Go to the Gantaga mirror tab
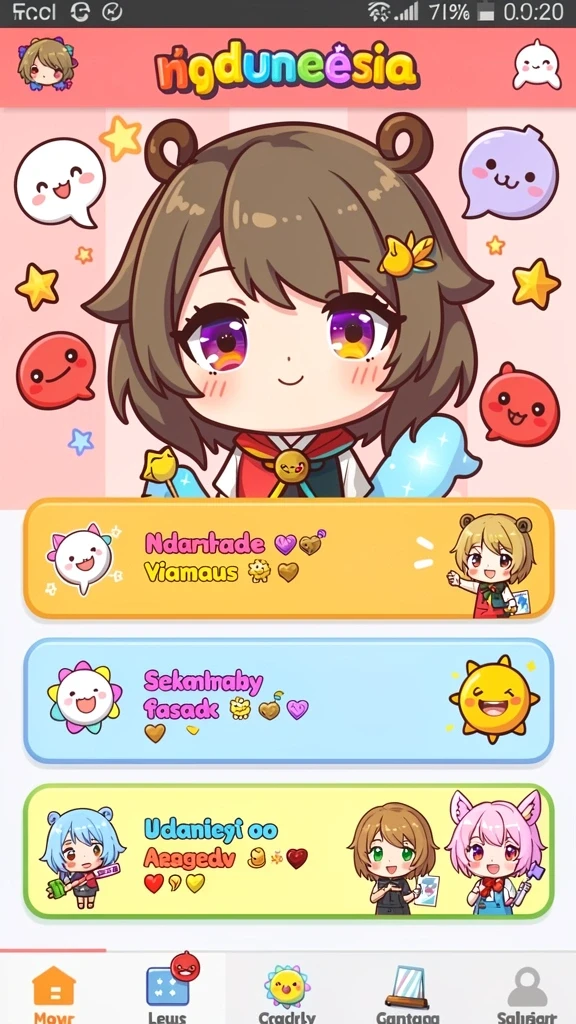Viewport: 576px width, 1024px height. [x=408, y=991]
